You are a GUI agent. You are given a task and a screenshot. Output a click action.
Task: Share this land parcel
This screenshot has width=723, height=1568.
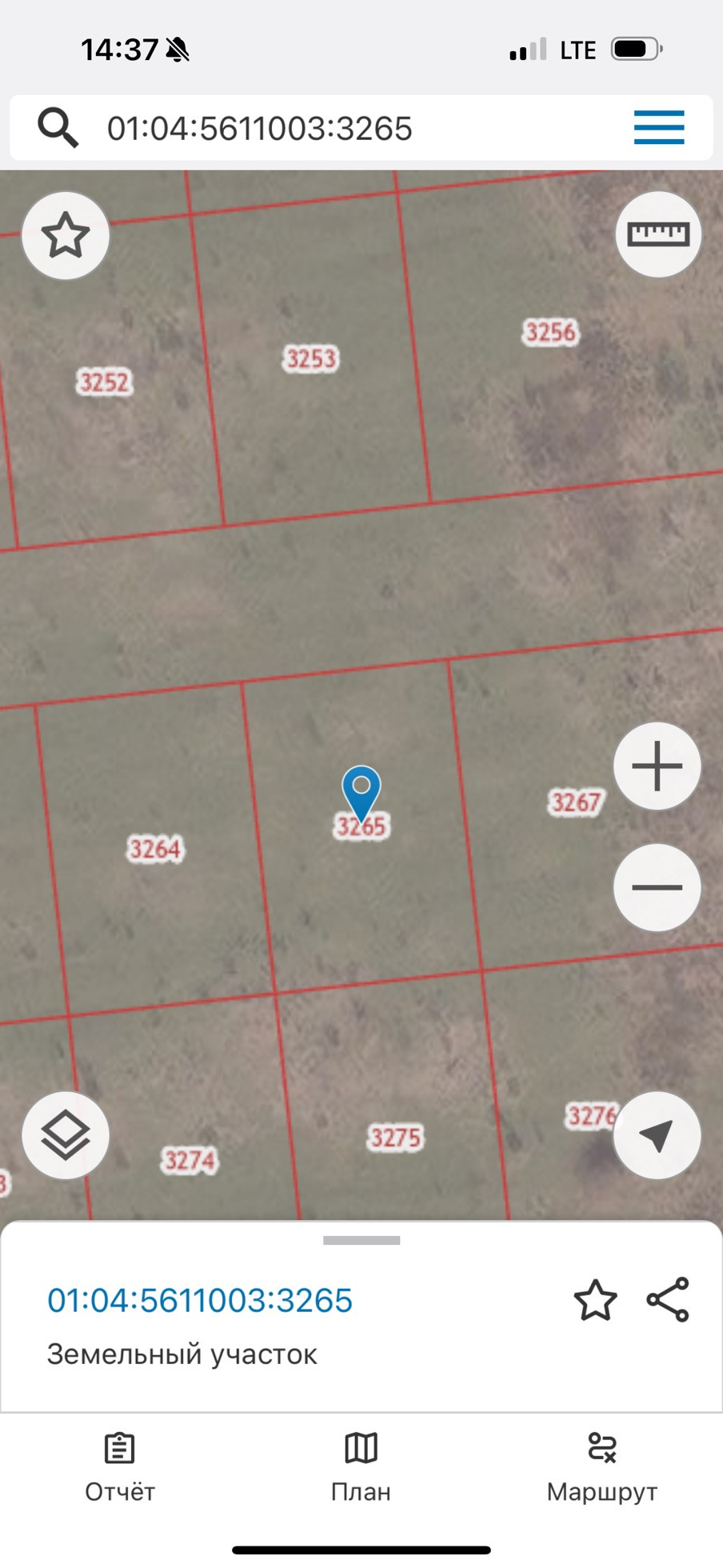pyautogui.click(x=668, y=1300)
